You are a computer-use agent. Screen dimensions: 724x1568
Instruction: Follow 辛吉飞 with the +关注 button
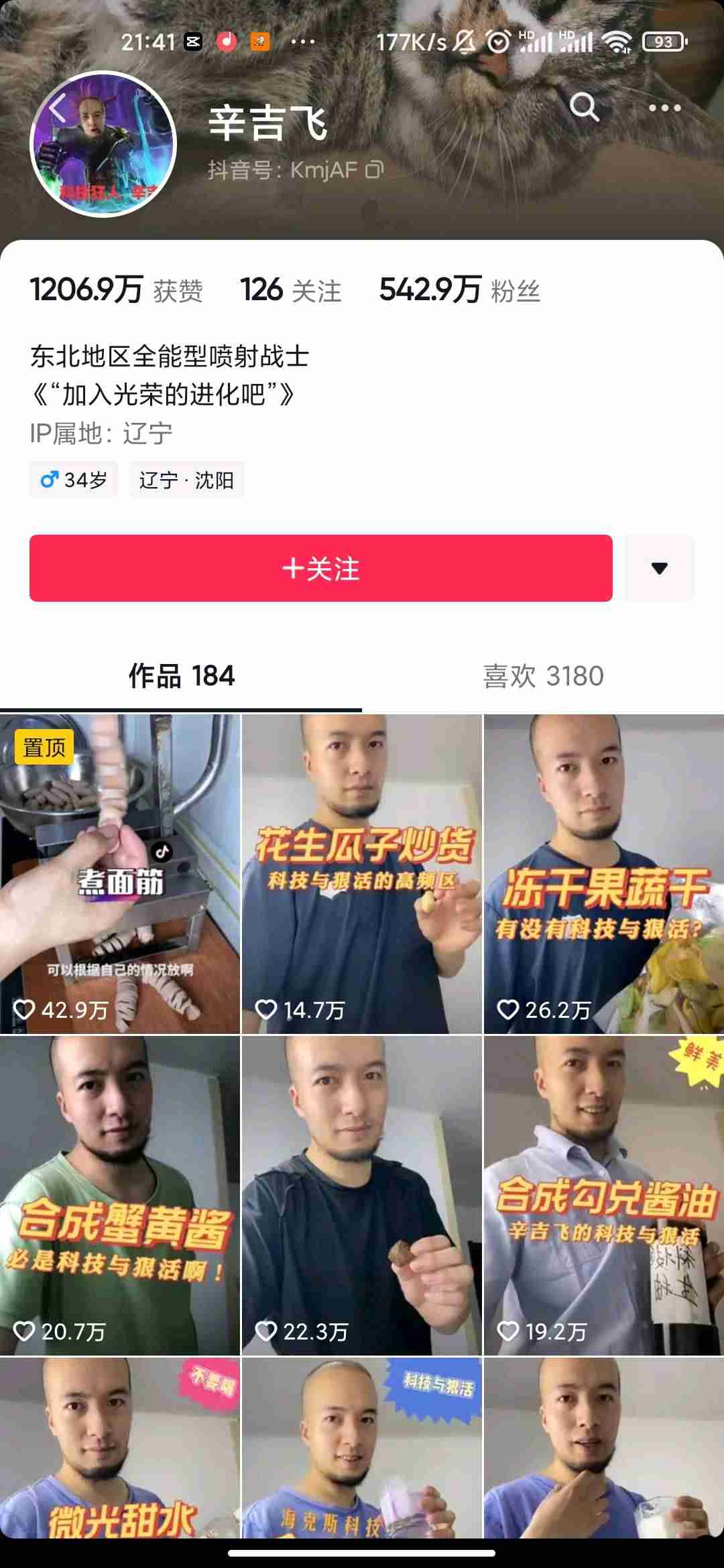click(320, 568)
